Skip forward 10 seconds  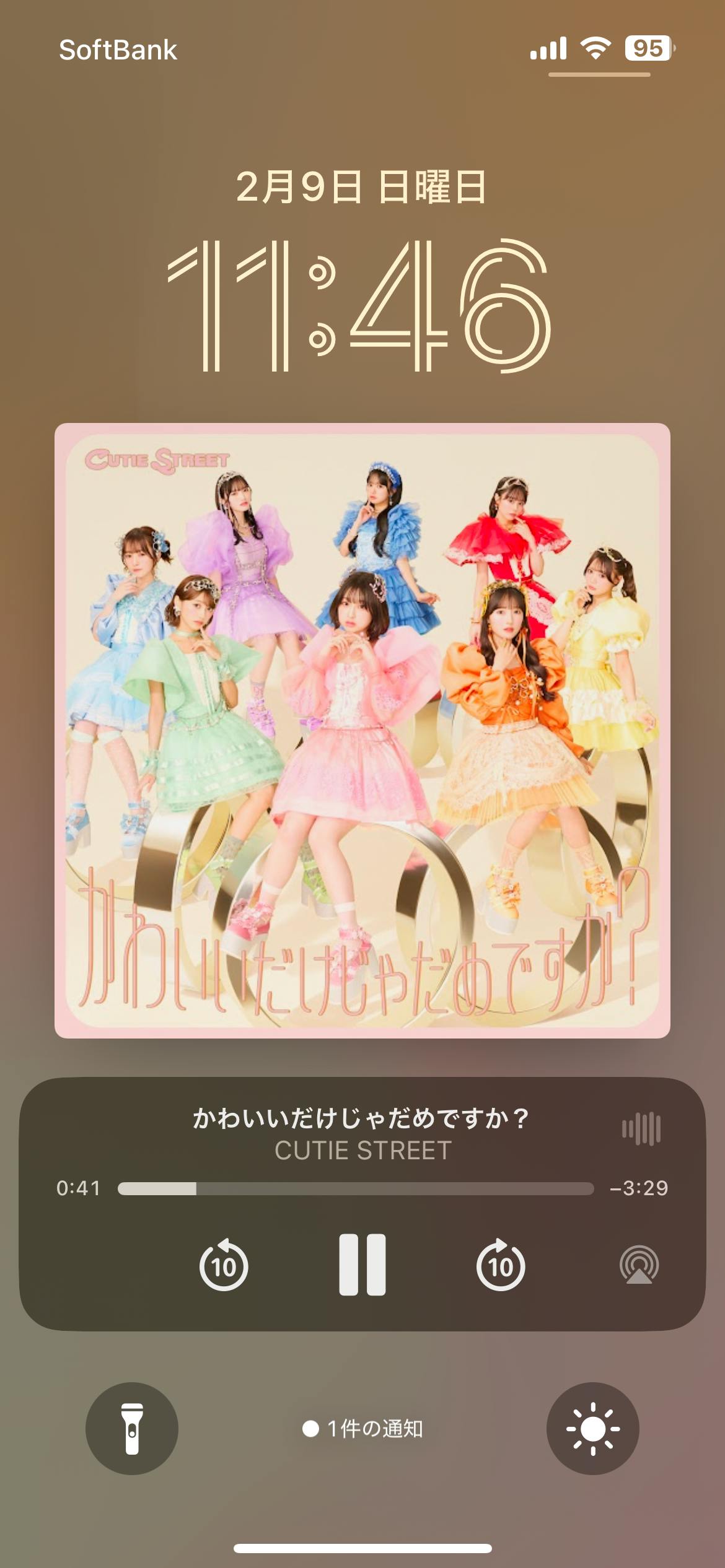tap(501, 1265)
